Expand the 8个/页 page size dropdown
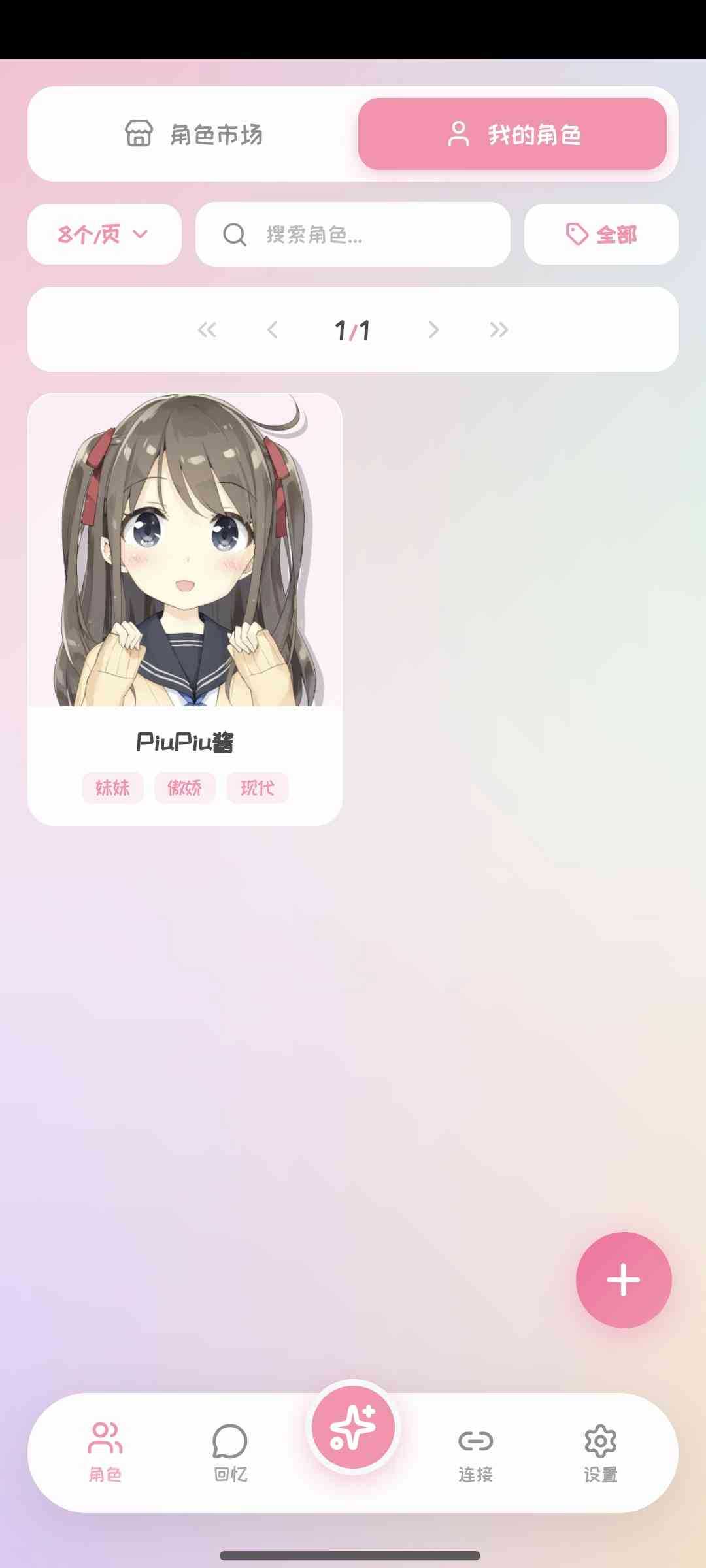The height and width of the screenshot is (1568, 706). 105,234
